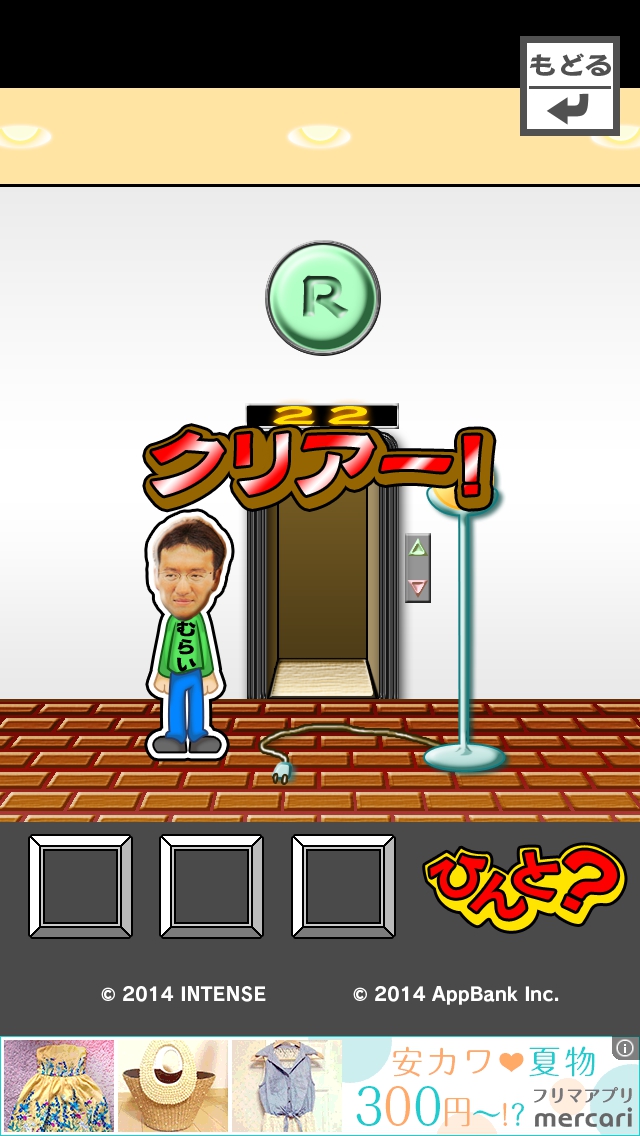Tap the elevator up arrow
Image resolution: width=640 pixels, height=1136 pixels.
pyautogui.click(x=418, y=548)
